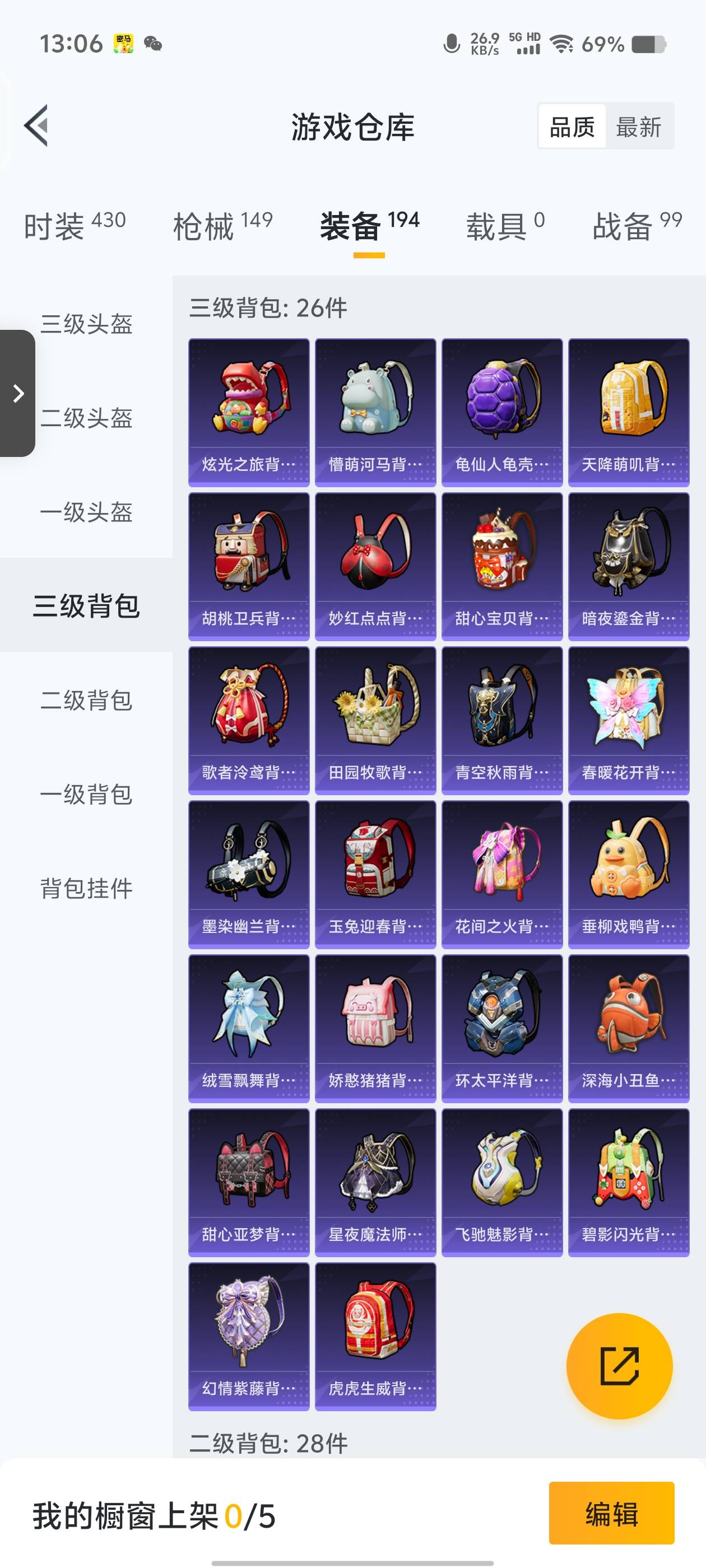View the 龟仙人龟壳 backpack

pyautogui.click(x=502, y=412)
